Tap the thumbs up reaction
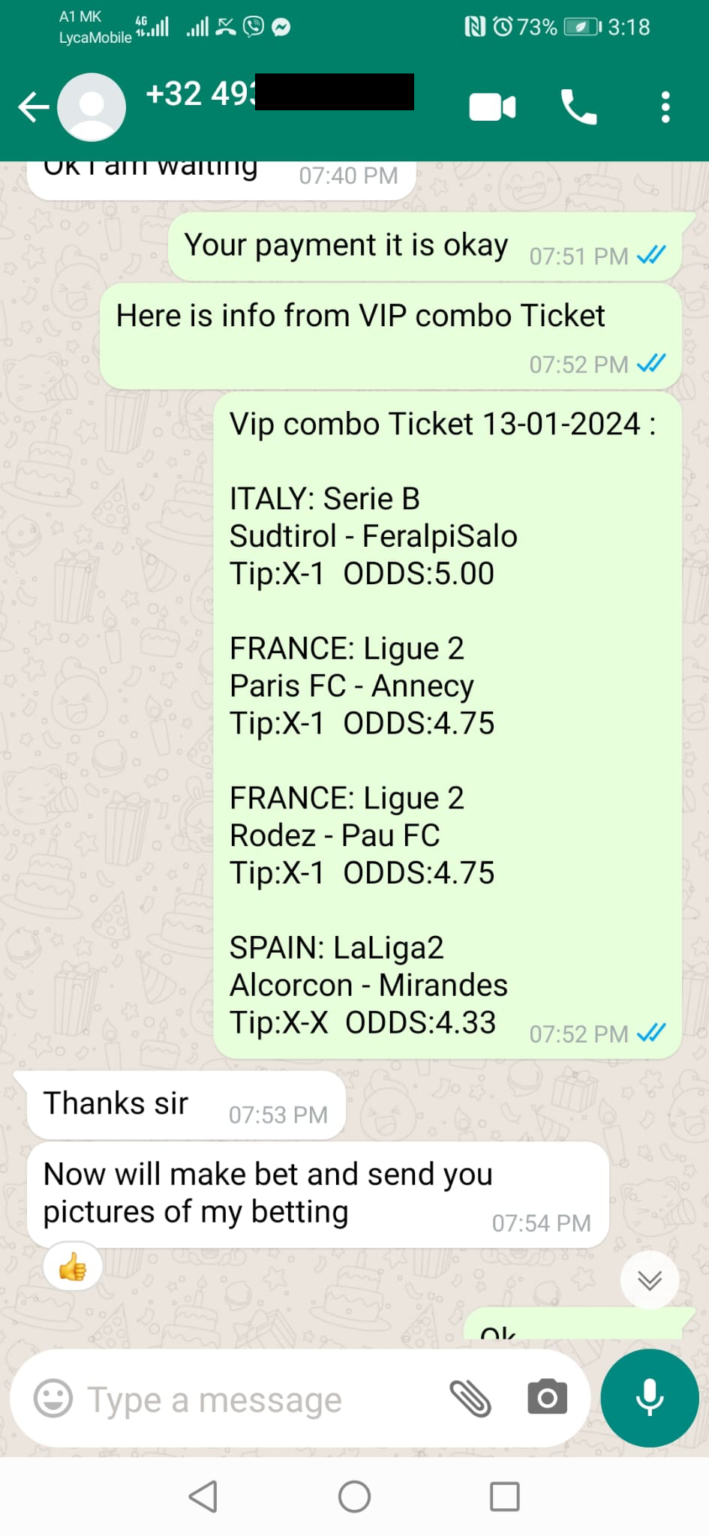 coord(73,1268)
